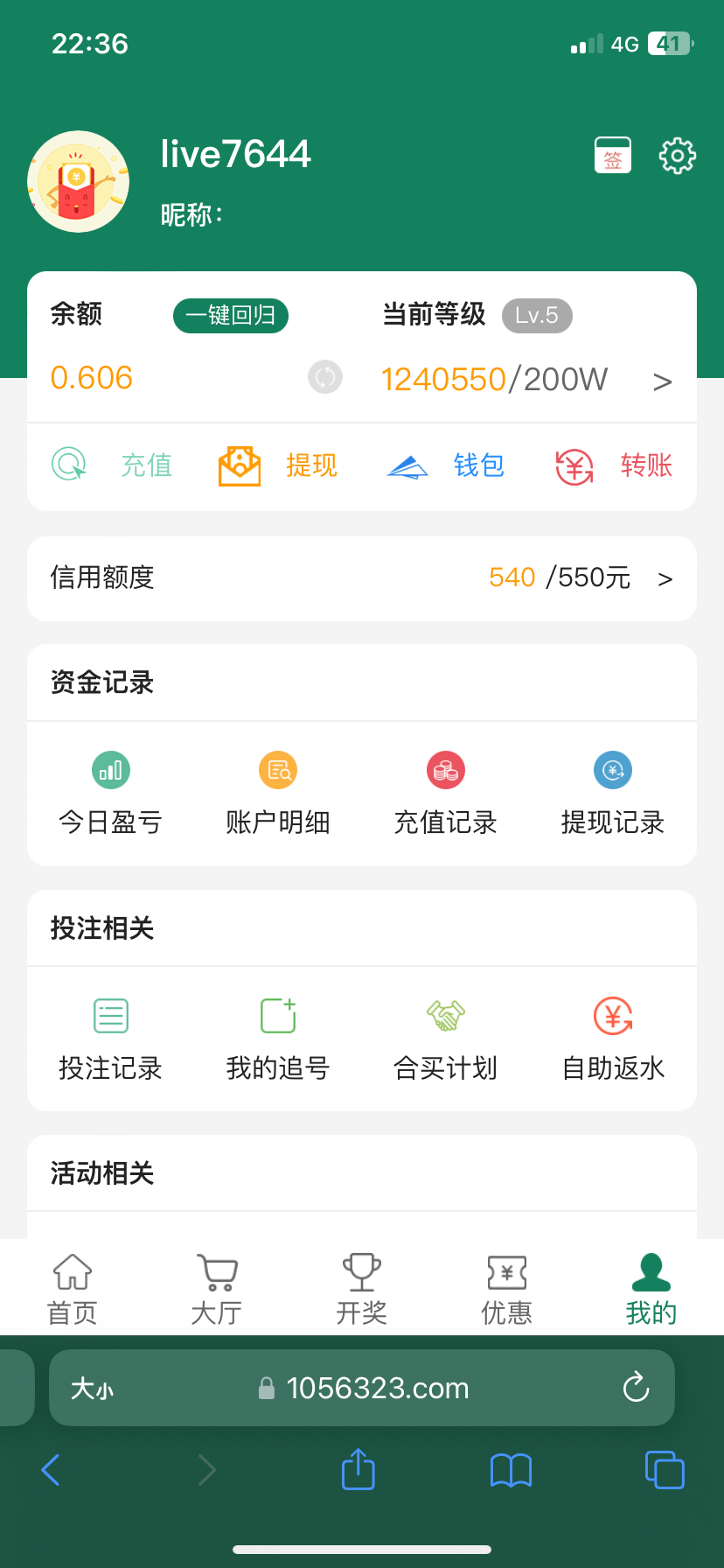This screenshot has height=1568, width=724.
Task: Expand the 当前等级 level details chevron
Action: tap(662, 381)
